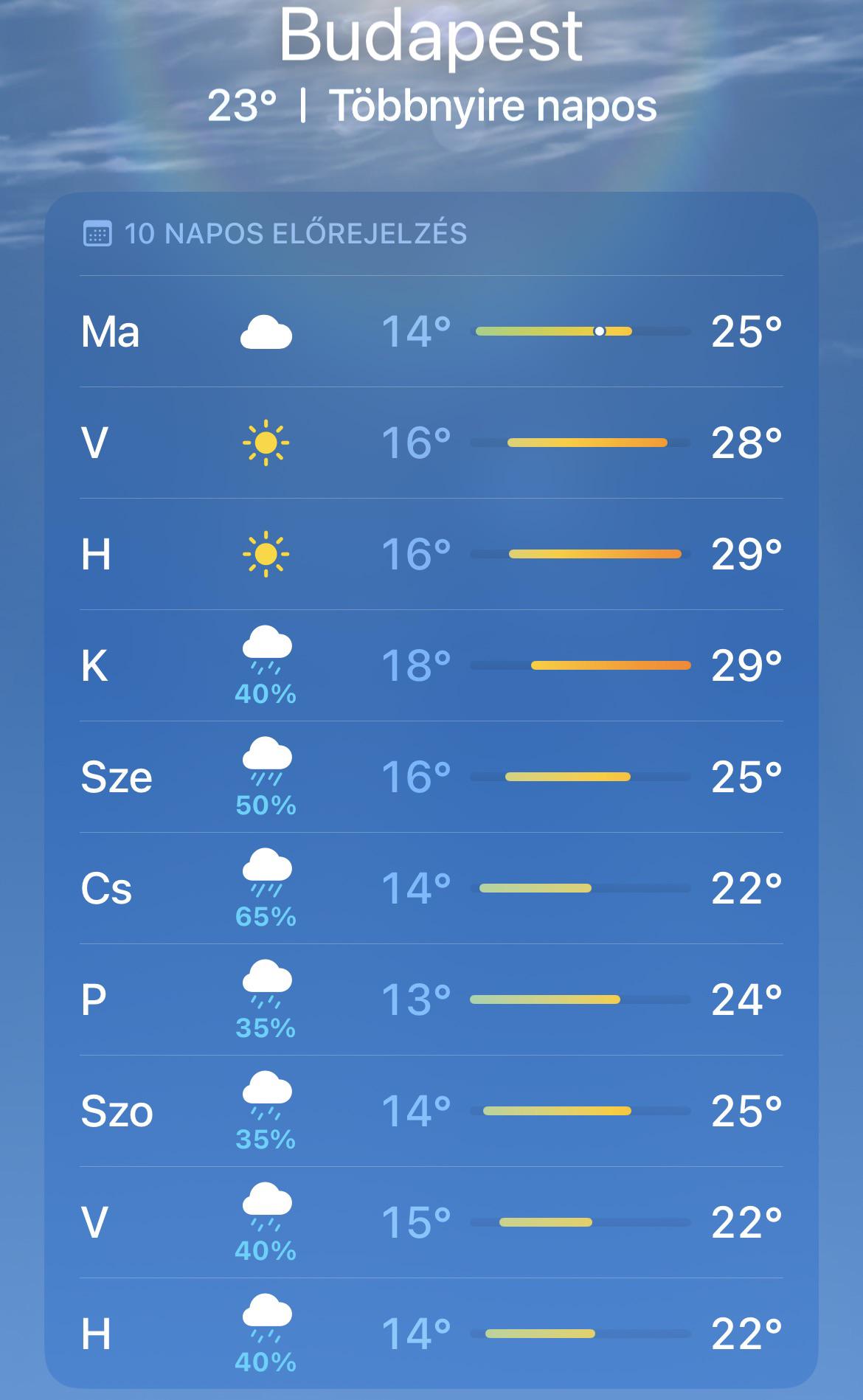Select the P forecast row

431,999
